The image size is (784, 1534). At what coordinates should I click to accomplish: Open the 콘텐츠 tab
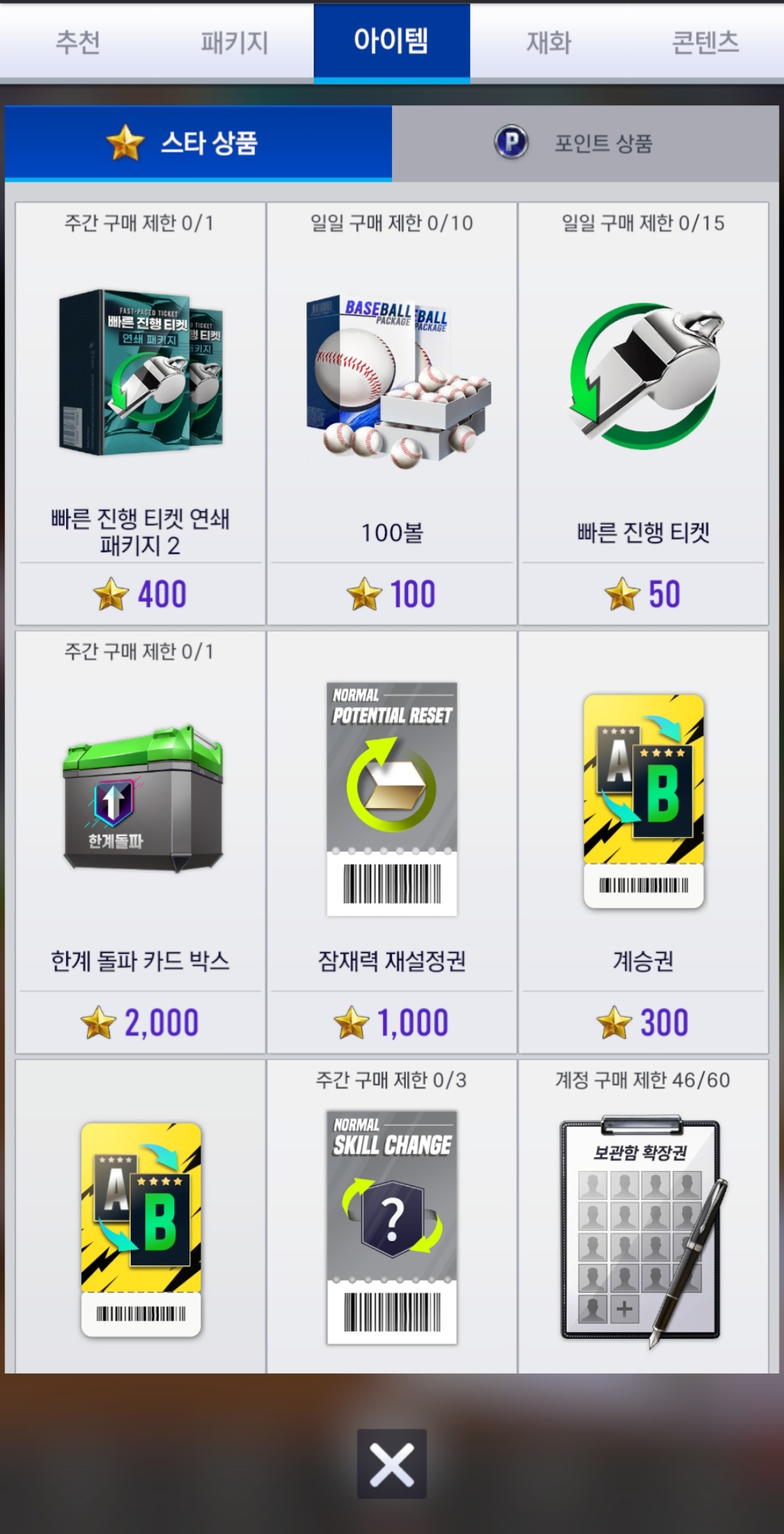(705, 42)
